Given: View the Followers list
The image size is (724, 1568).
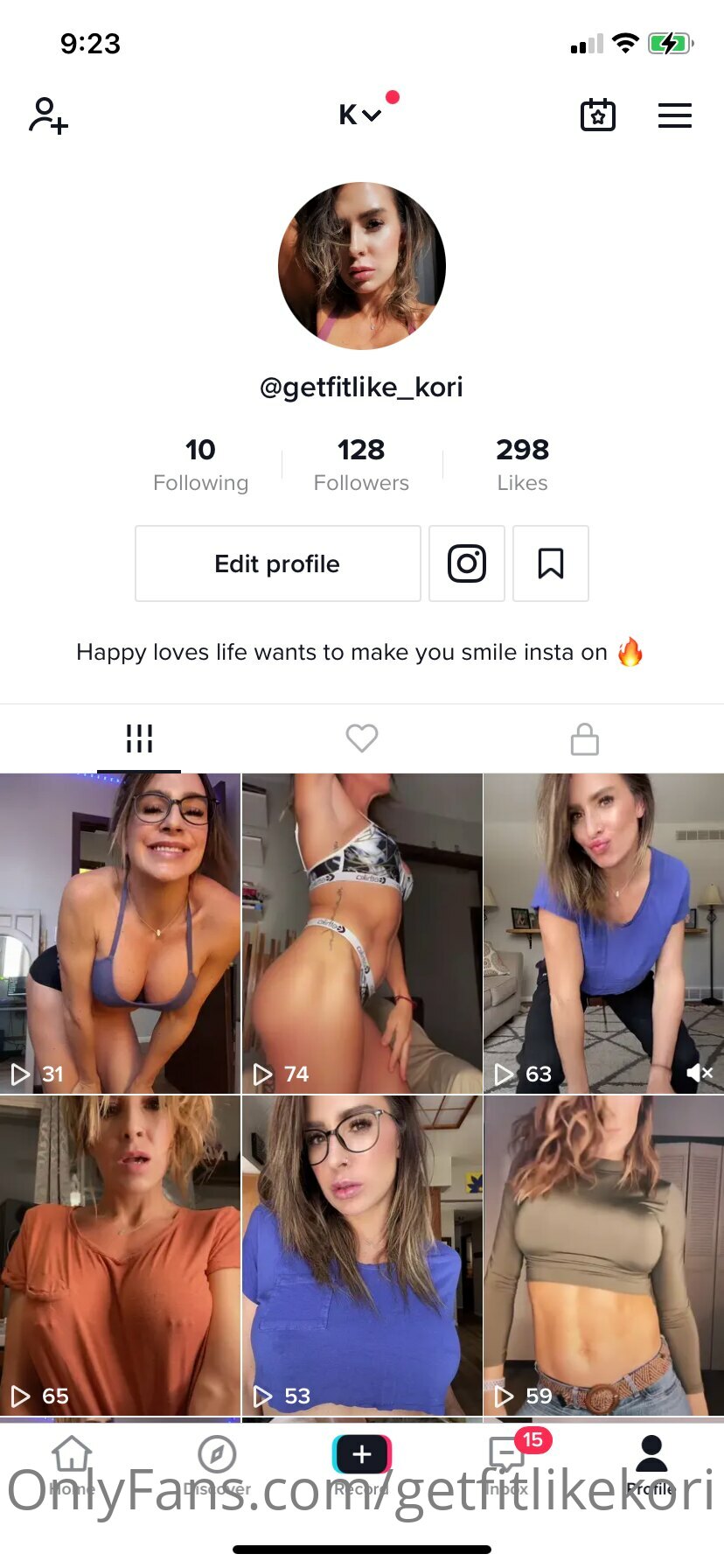Looking at the screenshot, I should tap(361, 465).
